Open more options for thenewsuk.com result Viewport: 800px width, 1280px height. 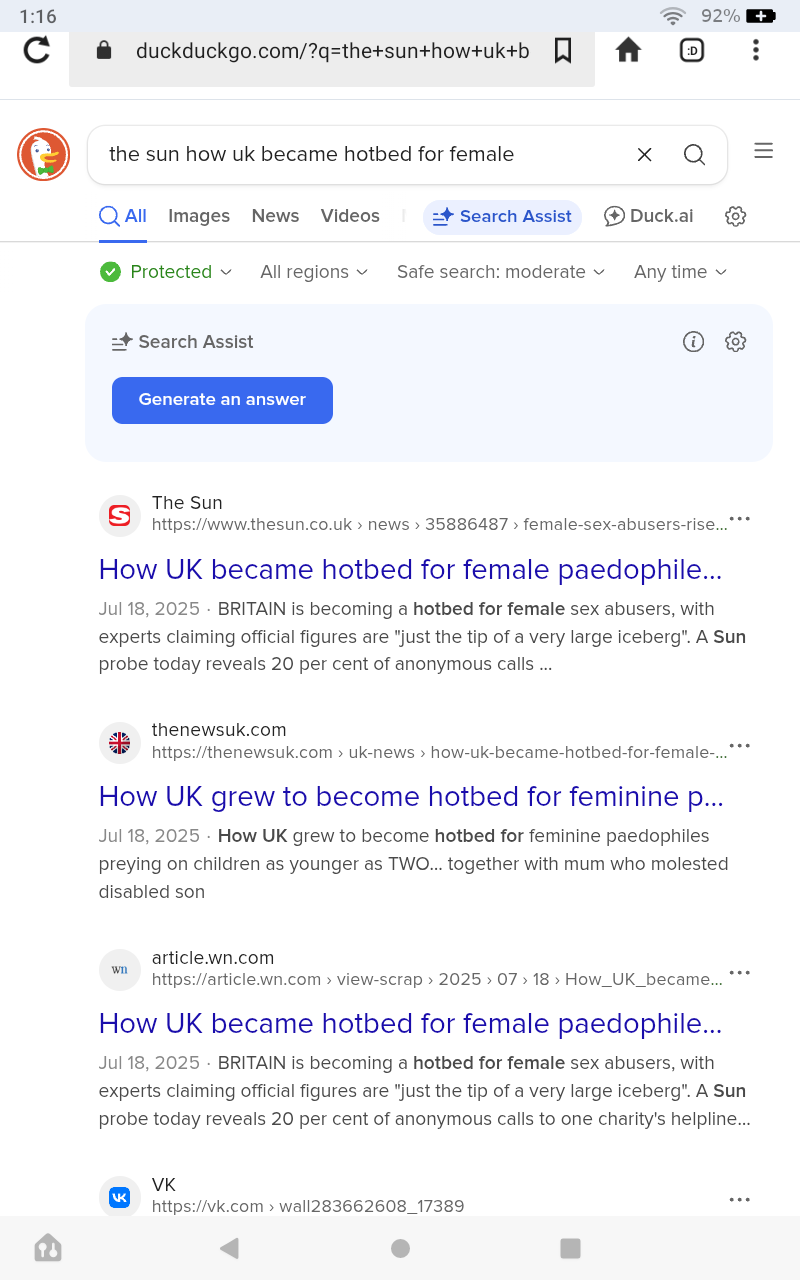pos(739,746)
